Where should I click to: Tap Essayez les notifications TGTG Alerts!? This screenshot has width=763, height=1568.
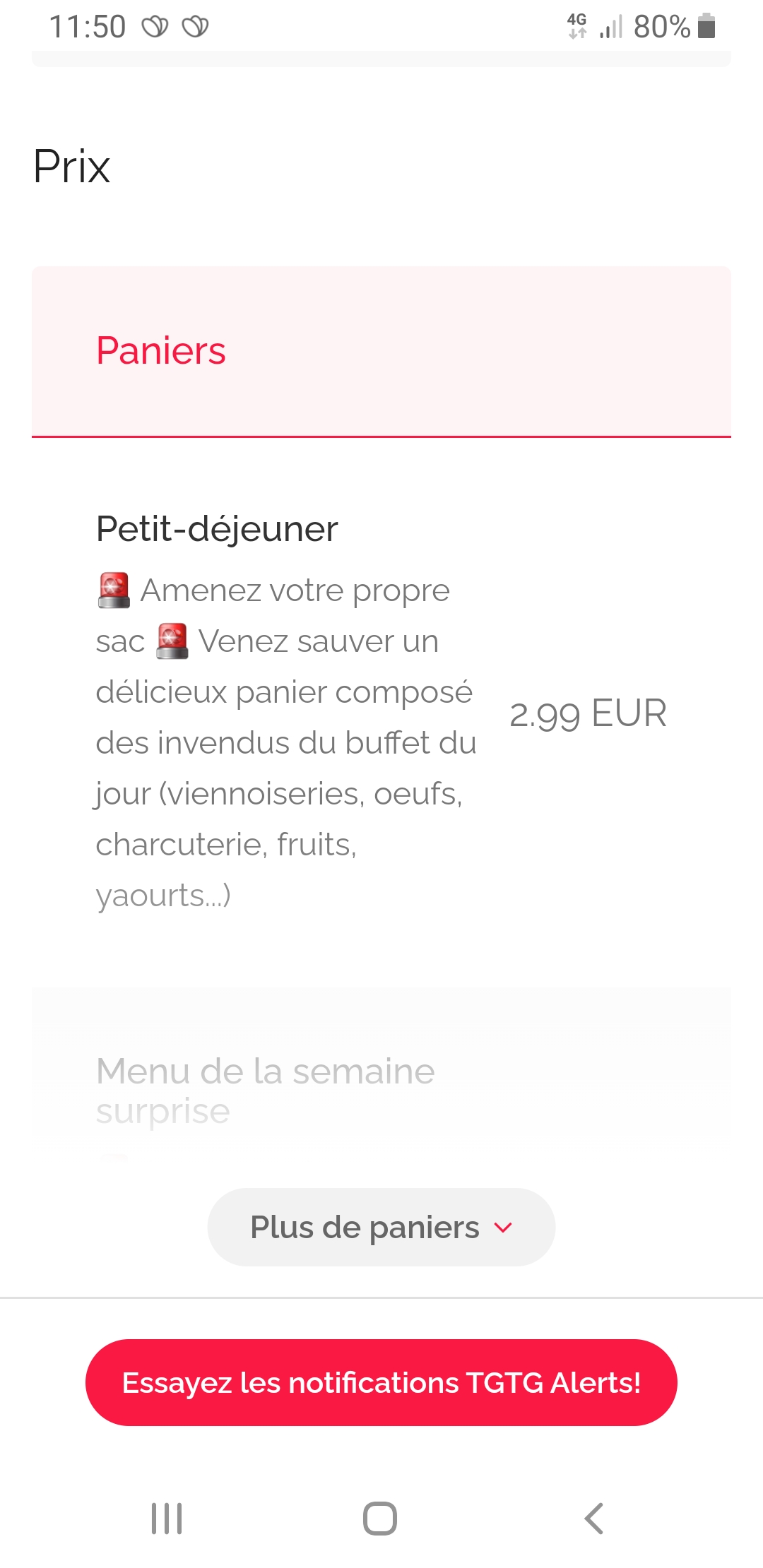tap(381, 1382)
